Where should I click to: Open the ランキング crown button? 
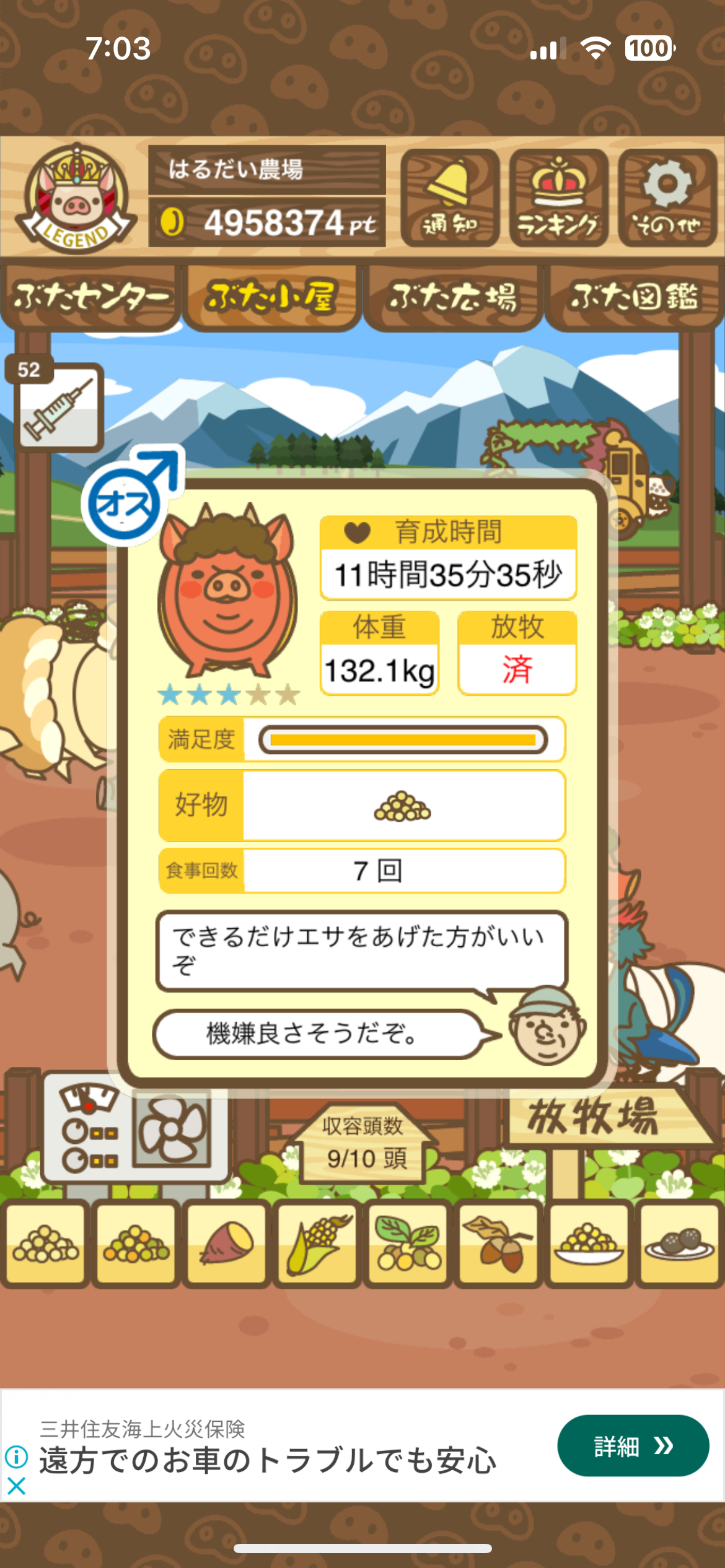pyautogui.click(x=558, y=198)
